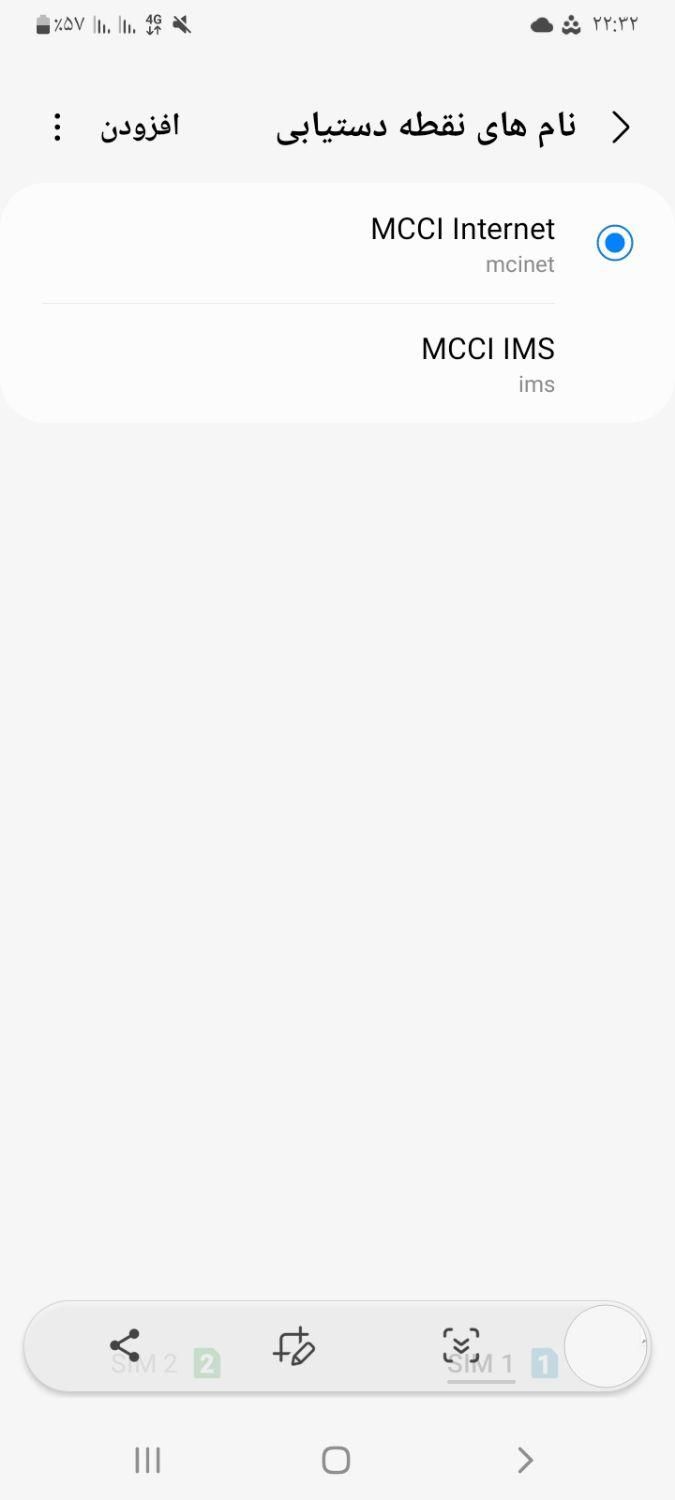The image size is (675, 1500).
Task: Start scroll capture from screenshot toolbar
Action: coord(461,1346)
